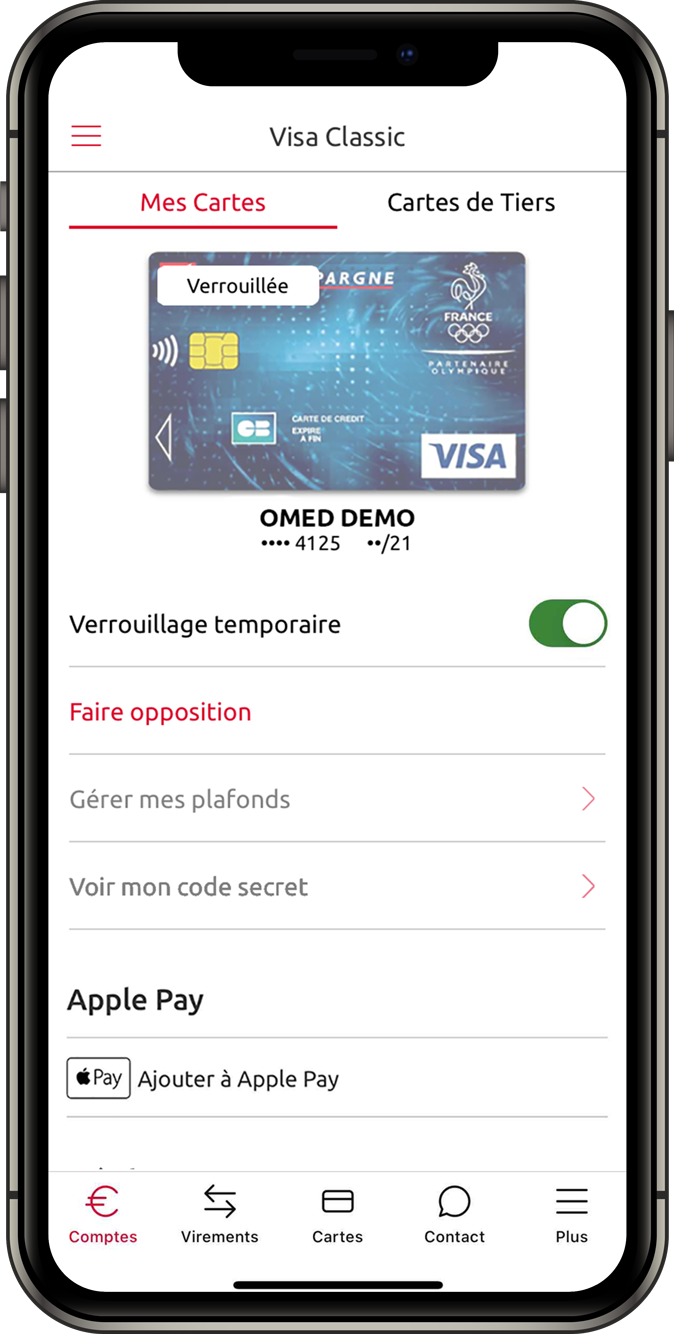This screenshot has width=674, height=1334.
Task: Switch to the Cartes de Tiers tab
Action: [471, 203]
